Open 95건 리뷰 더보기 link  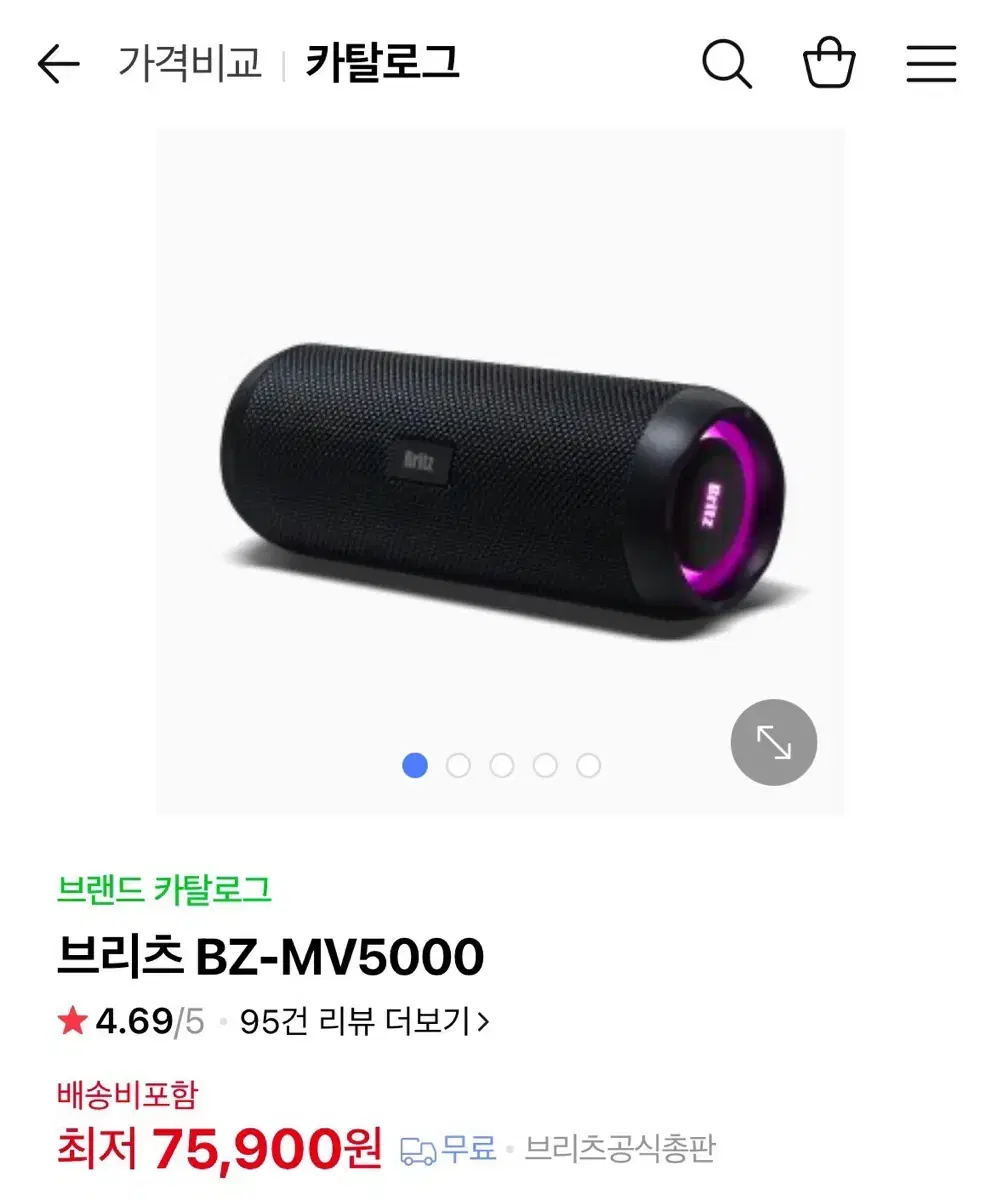coord(365,1022)
